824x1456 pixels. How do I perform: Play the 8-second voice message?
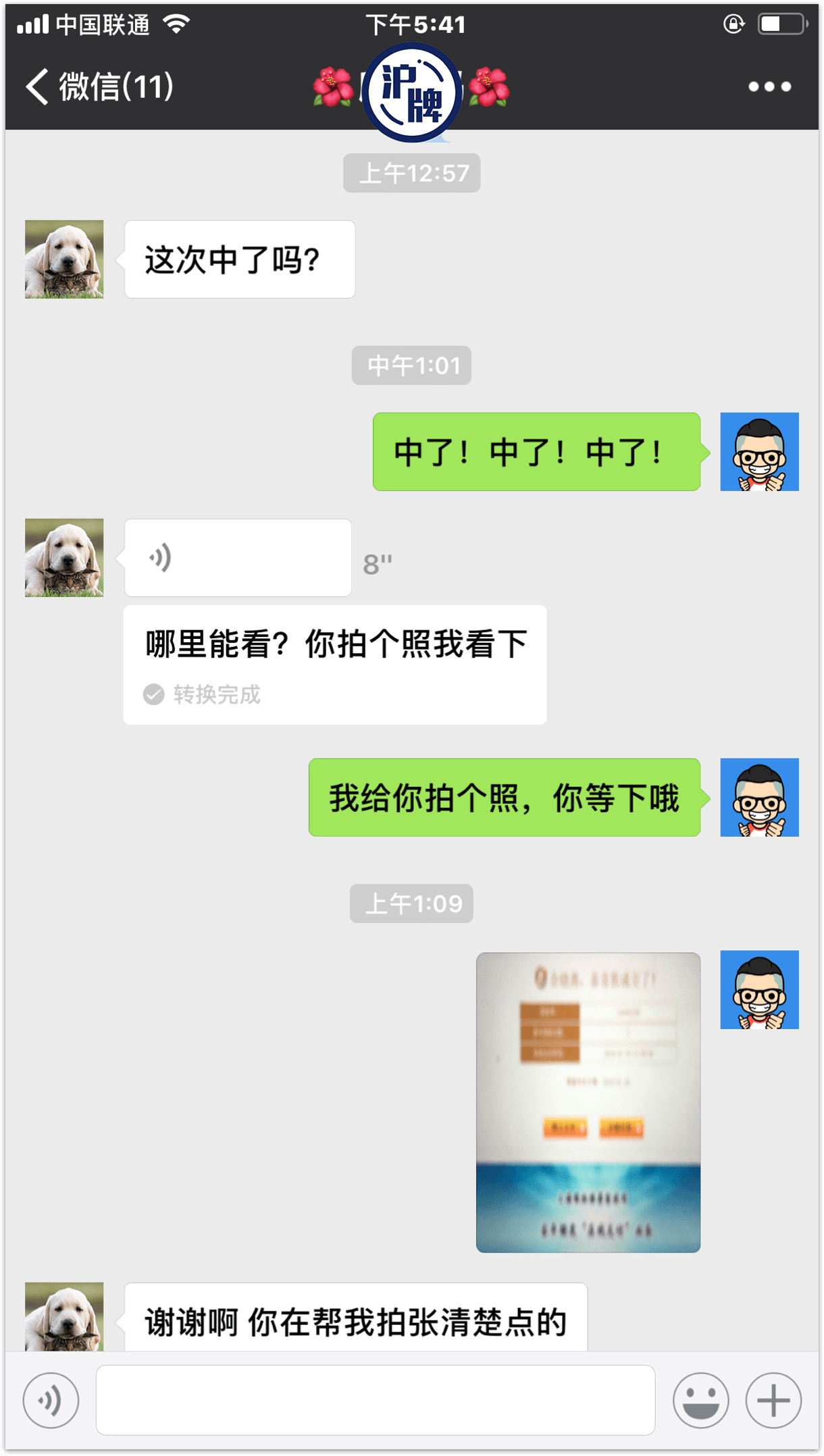(x=237, y=558)
